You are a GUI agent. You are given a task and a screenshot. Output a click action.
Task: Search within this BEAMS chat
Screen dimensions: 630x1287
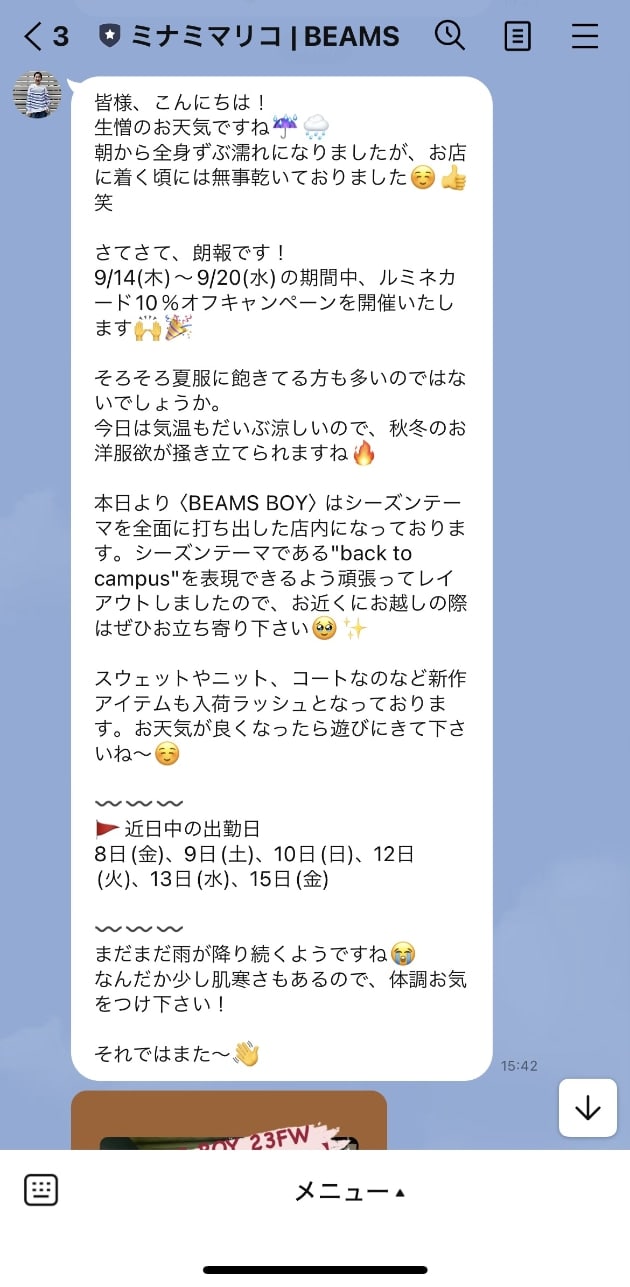(x=450, y=36)
